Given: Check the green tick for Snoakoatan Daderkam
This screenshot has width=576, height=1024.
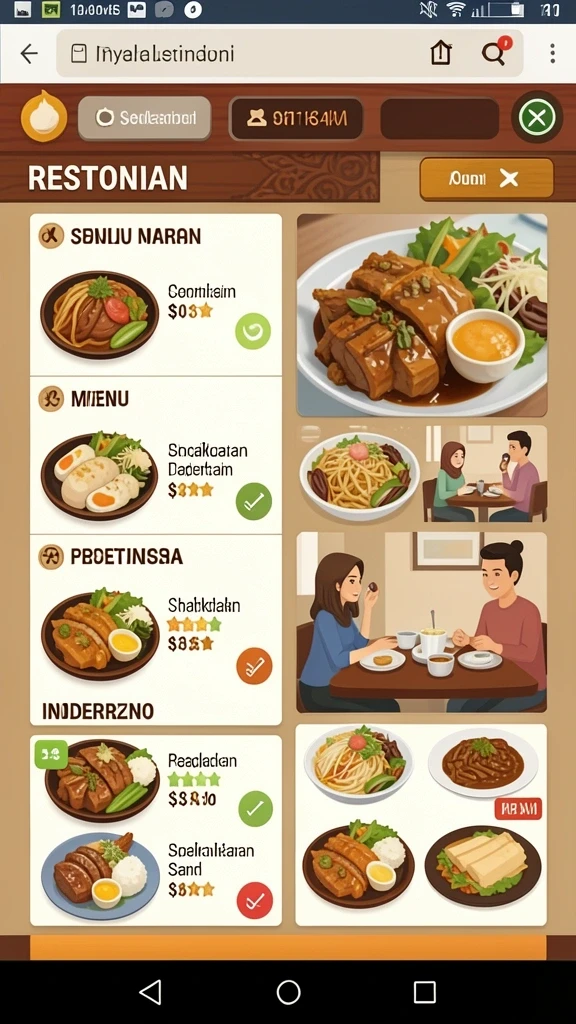Looking at the screenshot, I should 253,501.
